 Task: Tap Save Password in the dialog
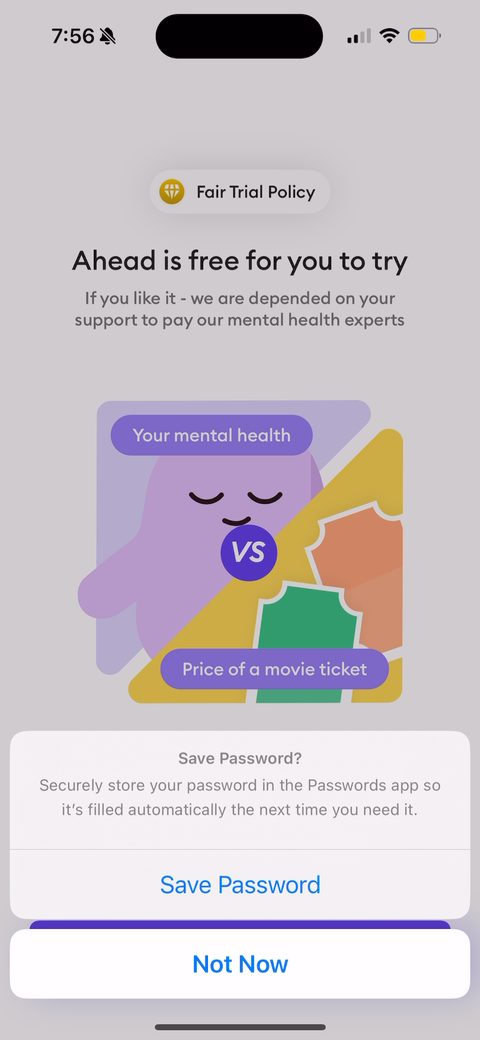[240, 884]
